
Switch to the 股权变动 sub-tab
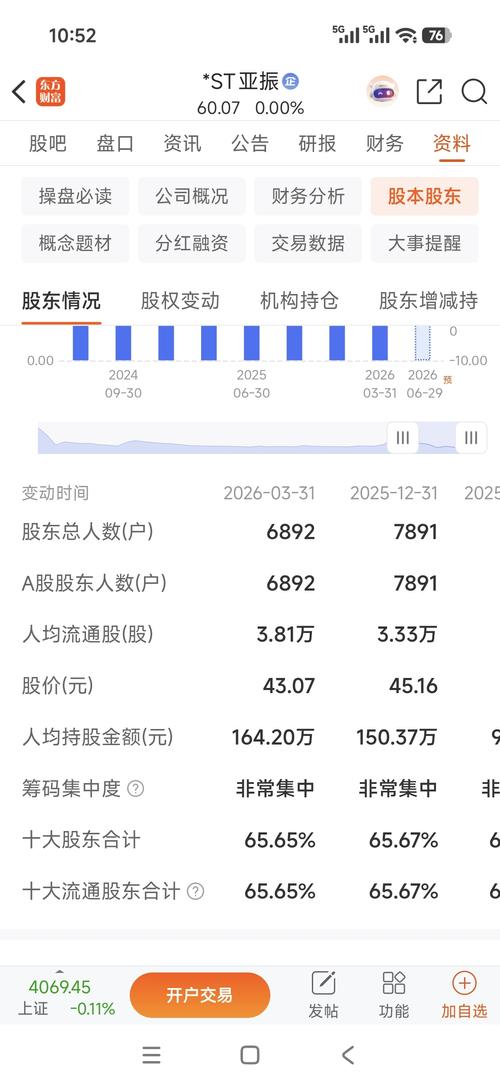click(x=180, y=301)
